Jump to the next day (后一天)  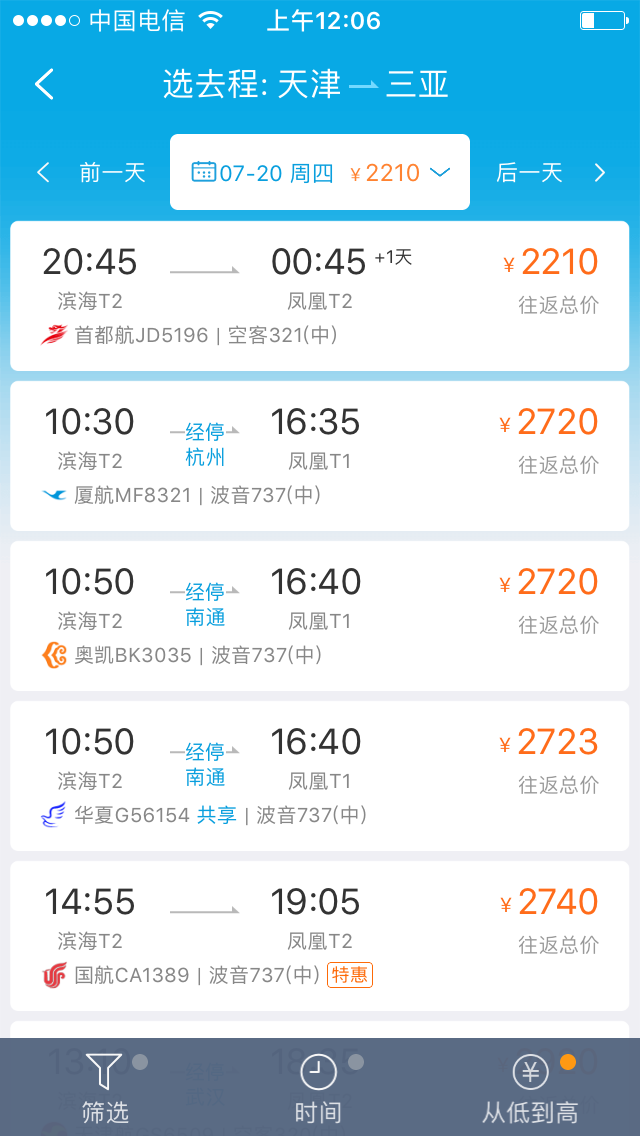[549, 172]
